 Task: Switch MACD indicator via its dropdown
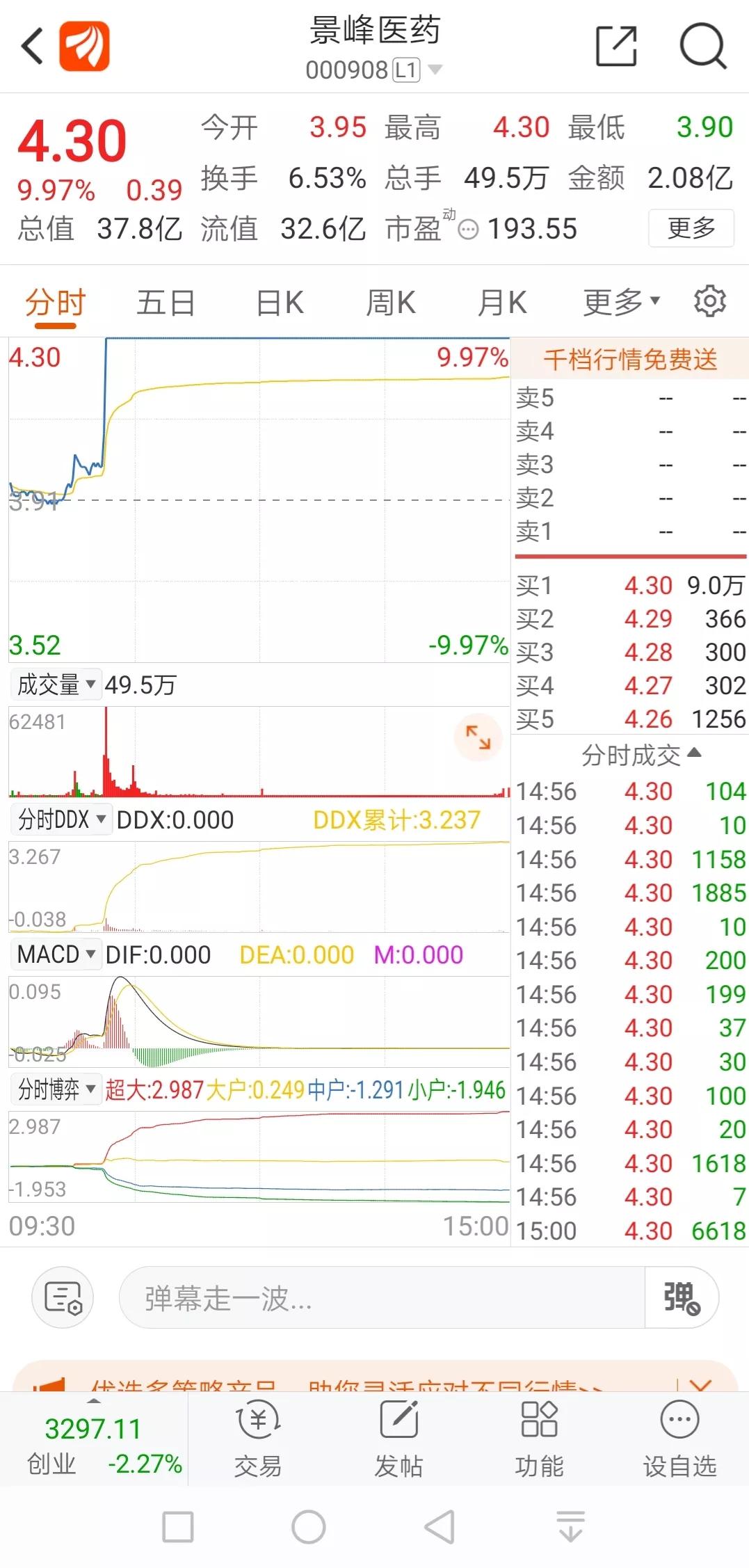(56, 954)
